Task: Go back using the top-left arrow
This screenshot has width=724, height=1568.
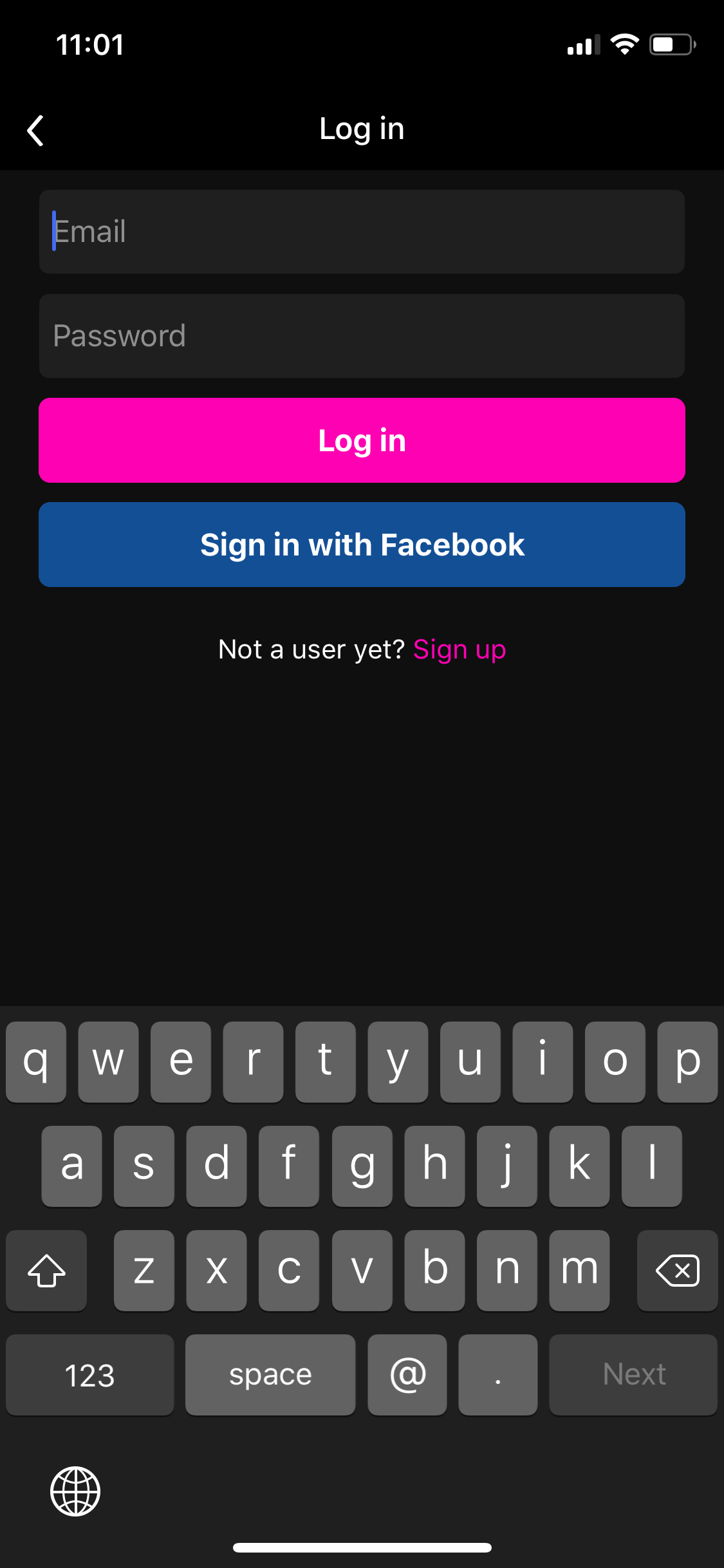Action: tap(35, 131)
